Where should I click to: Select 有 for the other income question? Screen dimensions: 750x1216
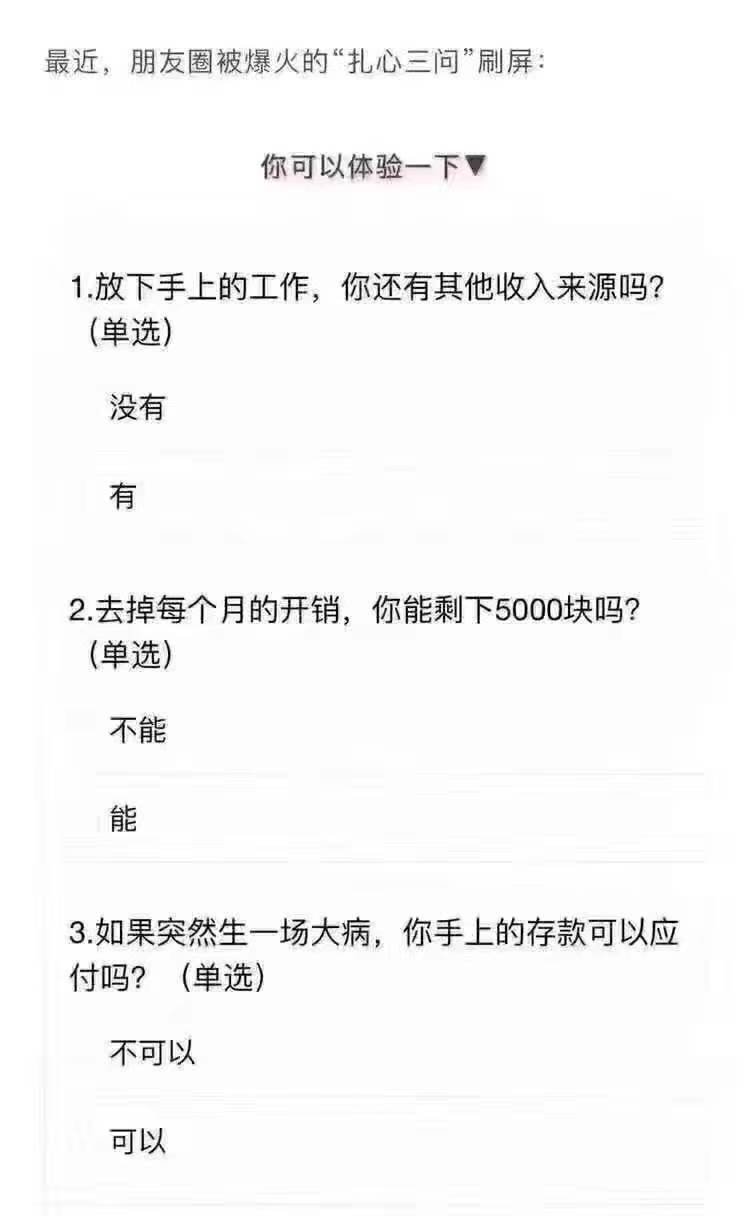[123, 496]
